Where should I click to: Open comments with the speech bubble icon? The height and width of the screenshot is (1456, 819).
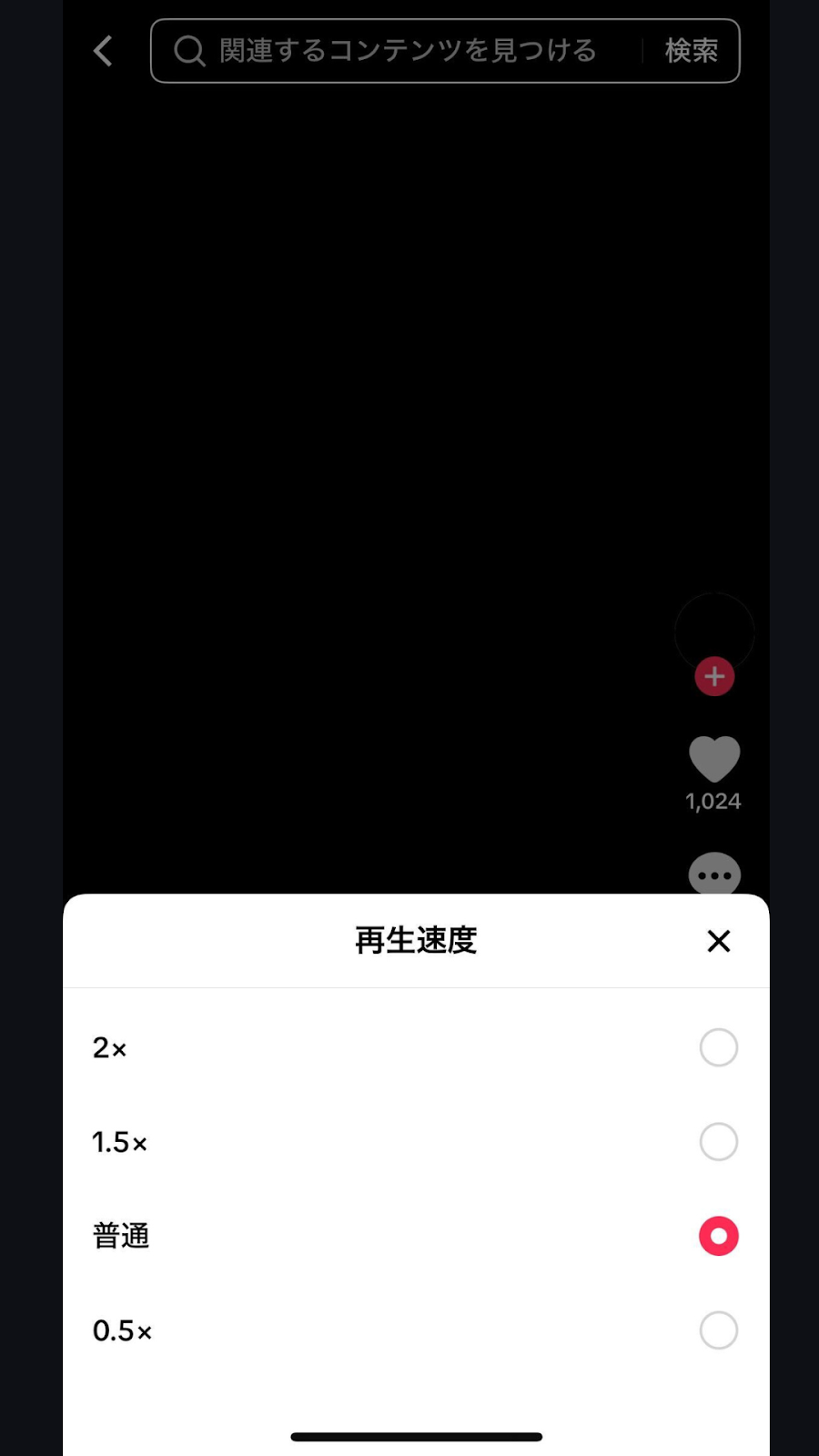point(714,874)
